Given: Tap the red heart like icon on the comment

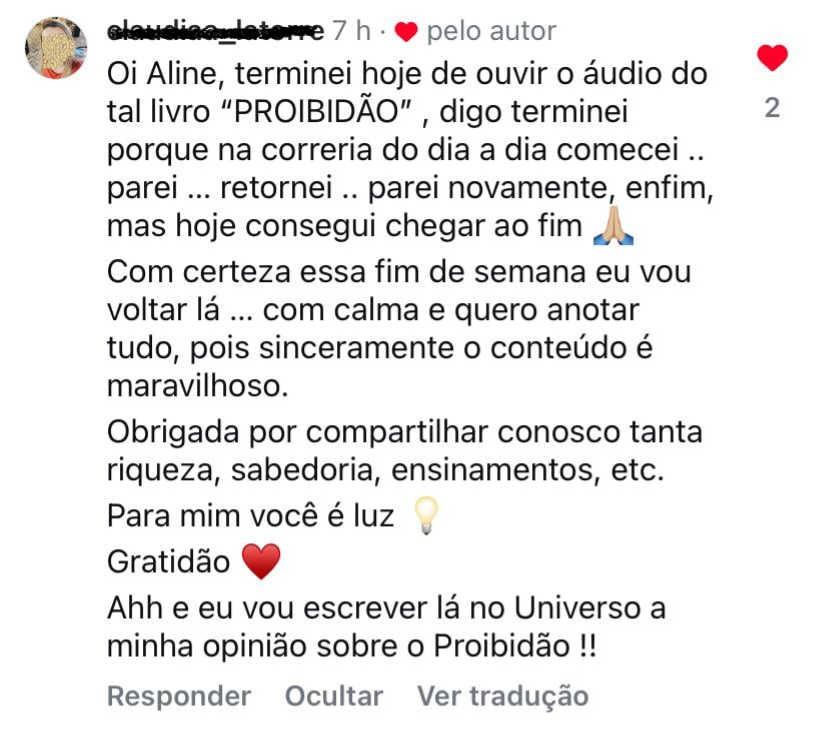Looking at the screenshot, I should click(x=771, y=59).
